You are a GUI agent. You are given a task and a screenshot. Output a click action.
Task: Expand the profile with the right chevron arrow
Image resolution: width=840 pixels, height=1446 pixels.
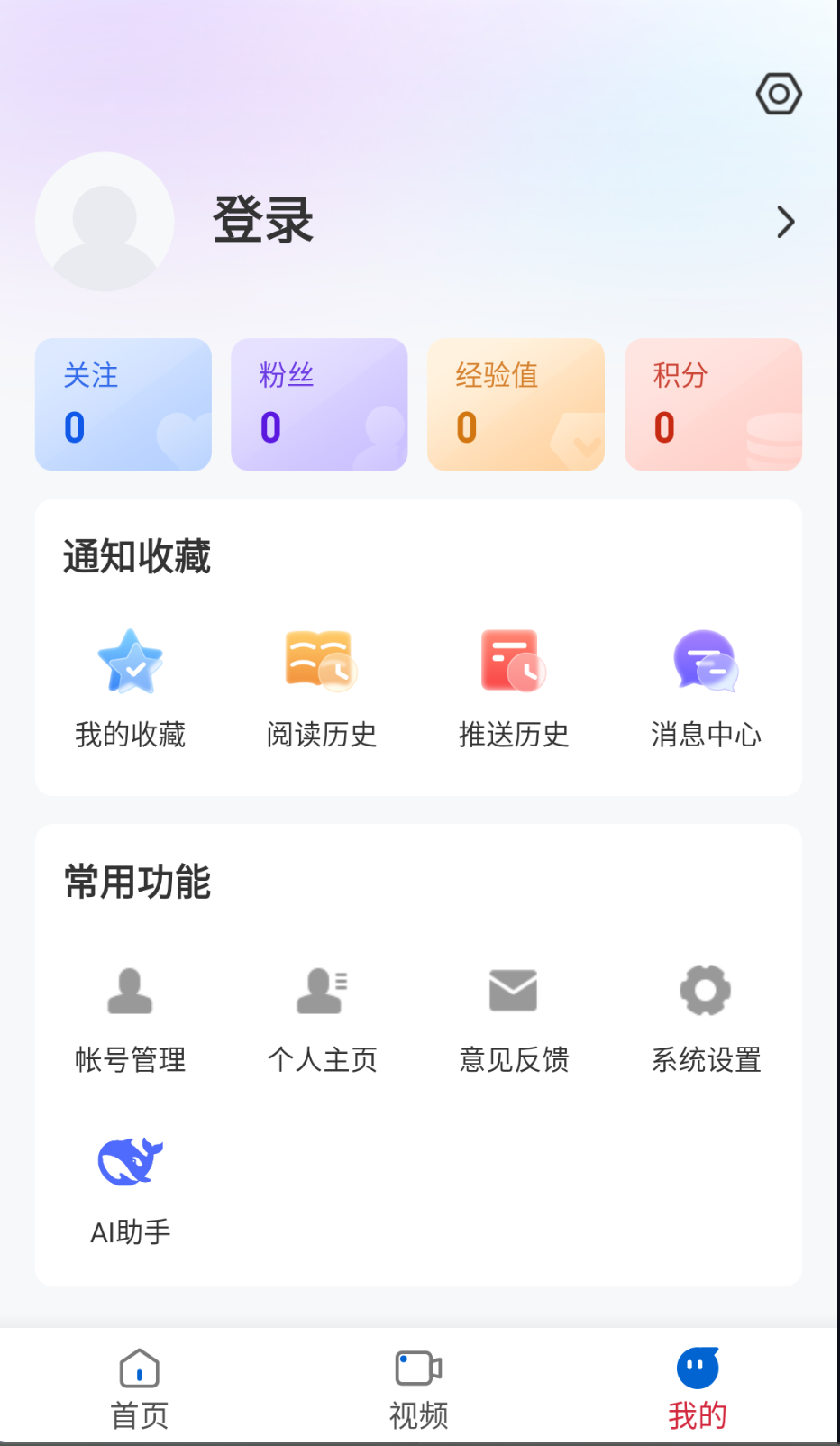(783, 222)
